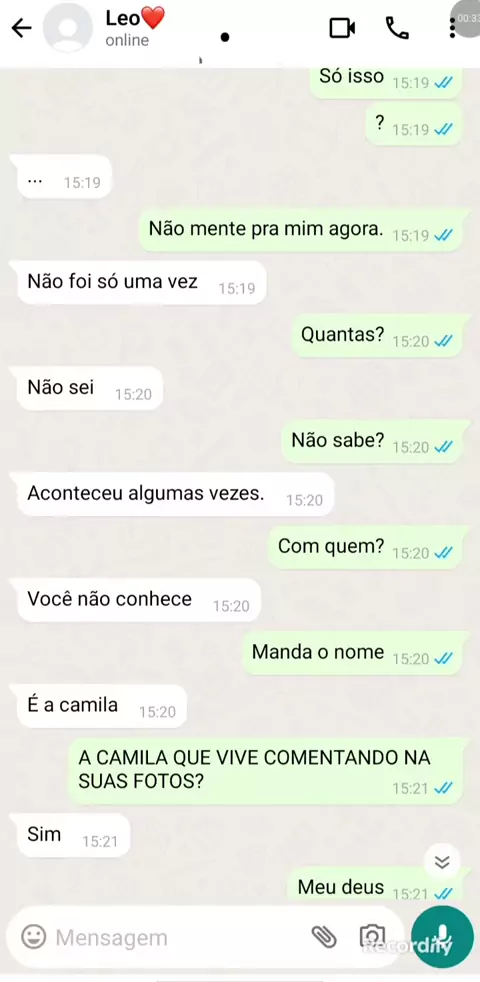The height and width of the screenshot is (982, 480).
Task: Start a video call with Leo
Action: click(x=342, y=28)
